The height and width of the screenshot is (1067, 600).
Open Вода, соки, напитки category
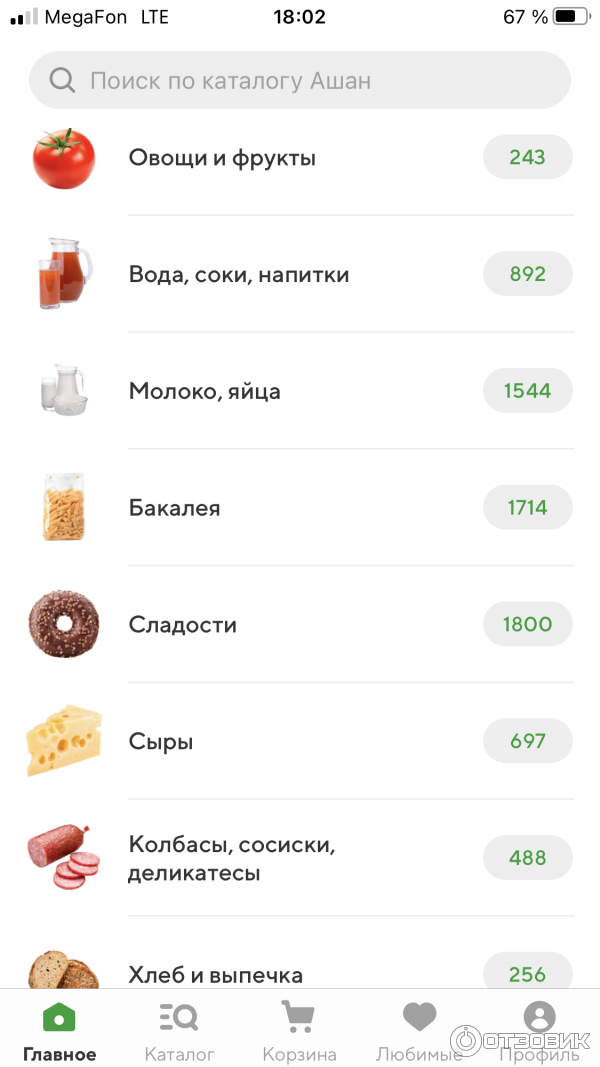point(239,275)
